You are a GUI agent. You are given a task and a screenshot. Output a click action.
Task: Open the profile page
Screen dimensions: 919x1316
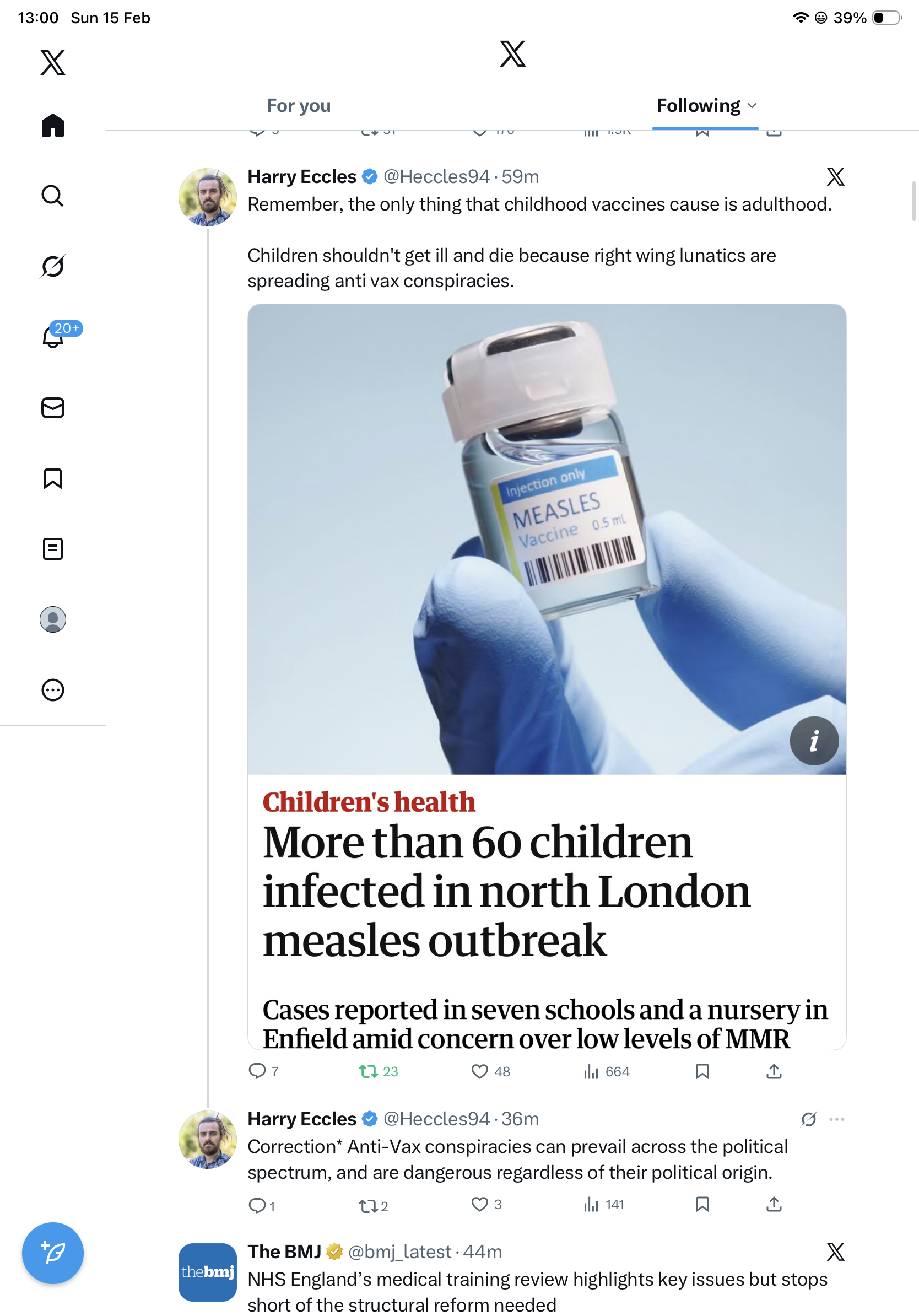coord(53,619)
